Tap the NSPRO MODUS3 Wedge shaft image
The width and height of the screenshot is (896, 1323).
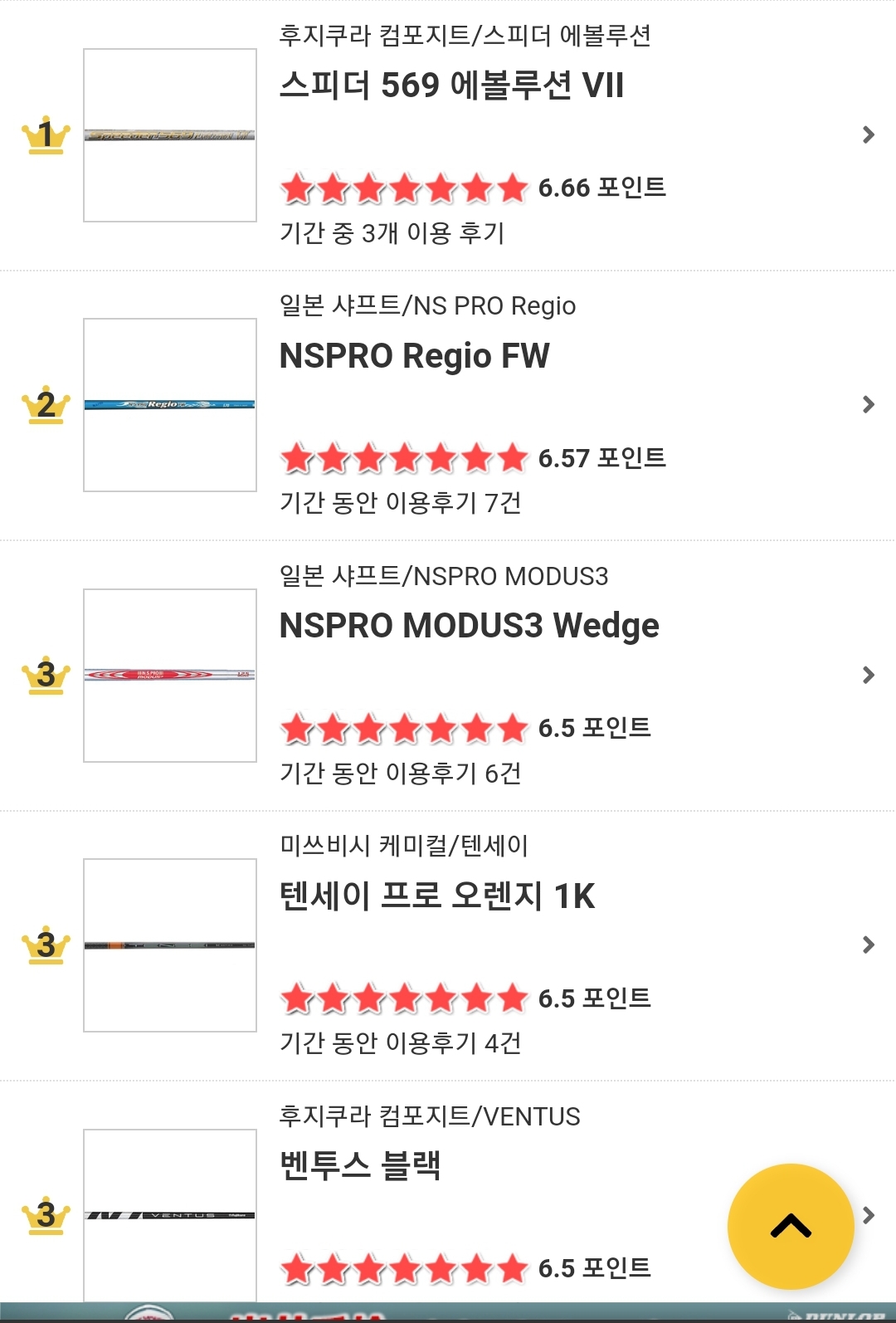(x=170, y=676)
